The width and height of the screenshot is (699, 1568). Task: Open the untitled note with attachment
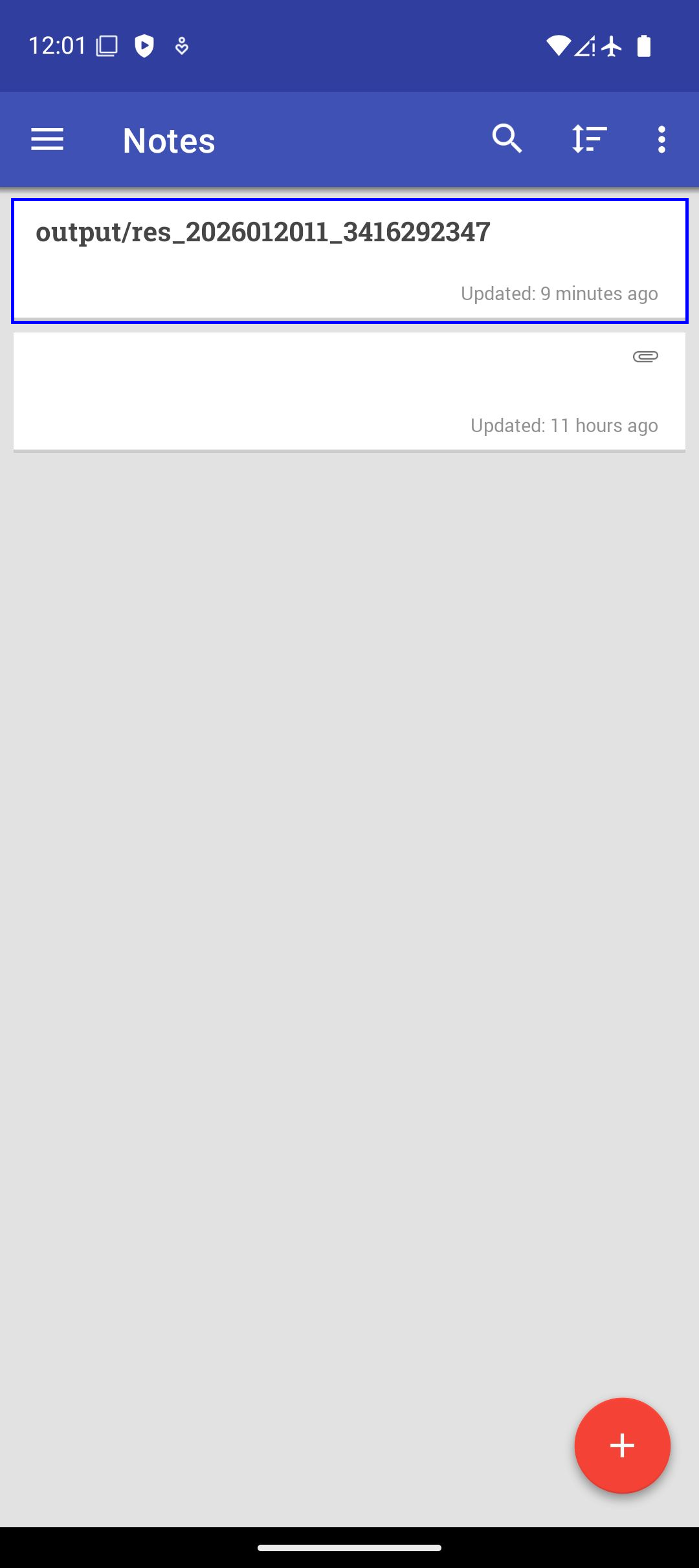coord(349,391)
